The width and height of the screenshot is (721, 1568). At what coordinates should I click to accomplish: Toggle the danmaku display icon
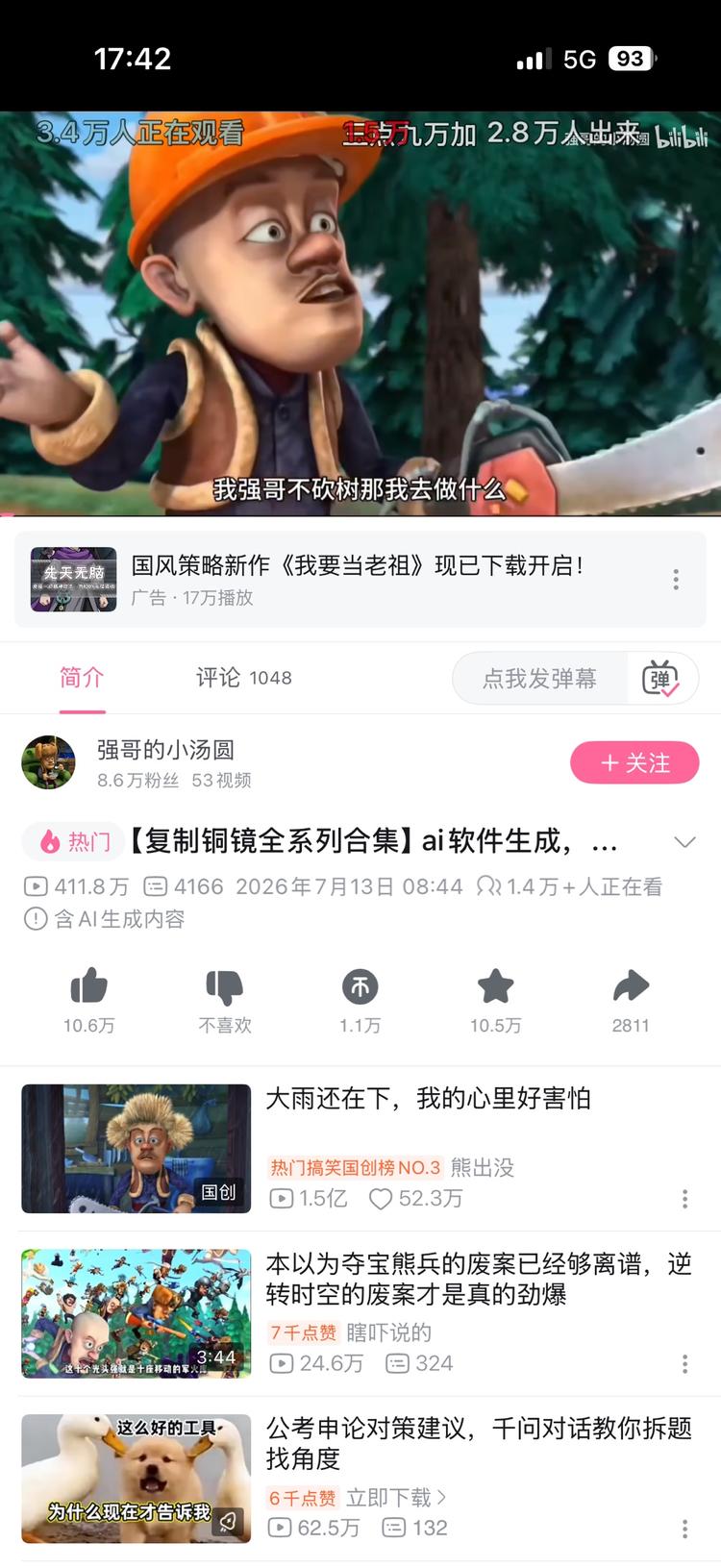coord(660,679)
